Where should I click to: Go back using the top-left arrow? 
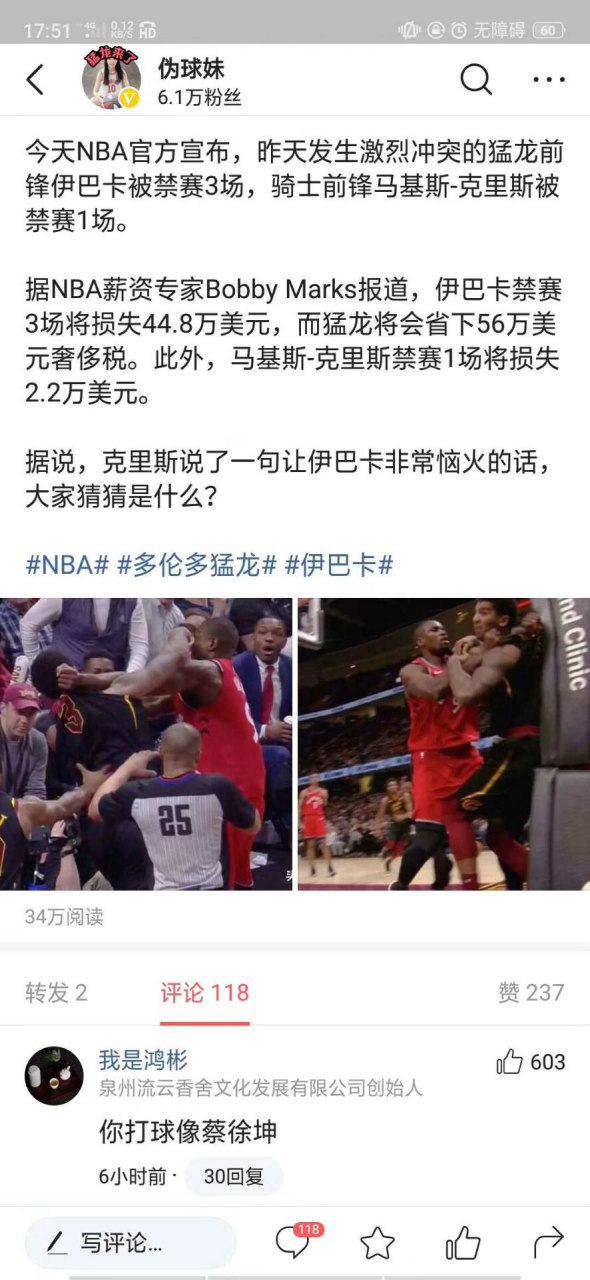36,80
